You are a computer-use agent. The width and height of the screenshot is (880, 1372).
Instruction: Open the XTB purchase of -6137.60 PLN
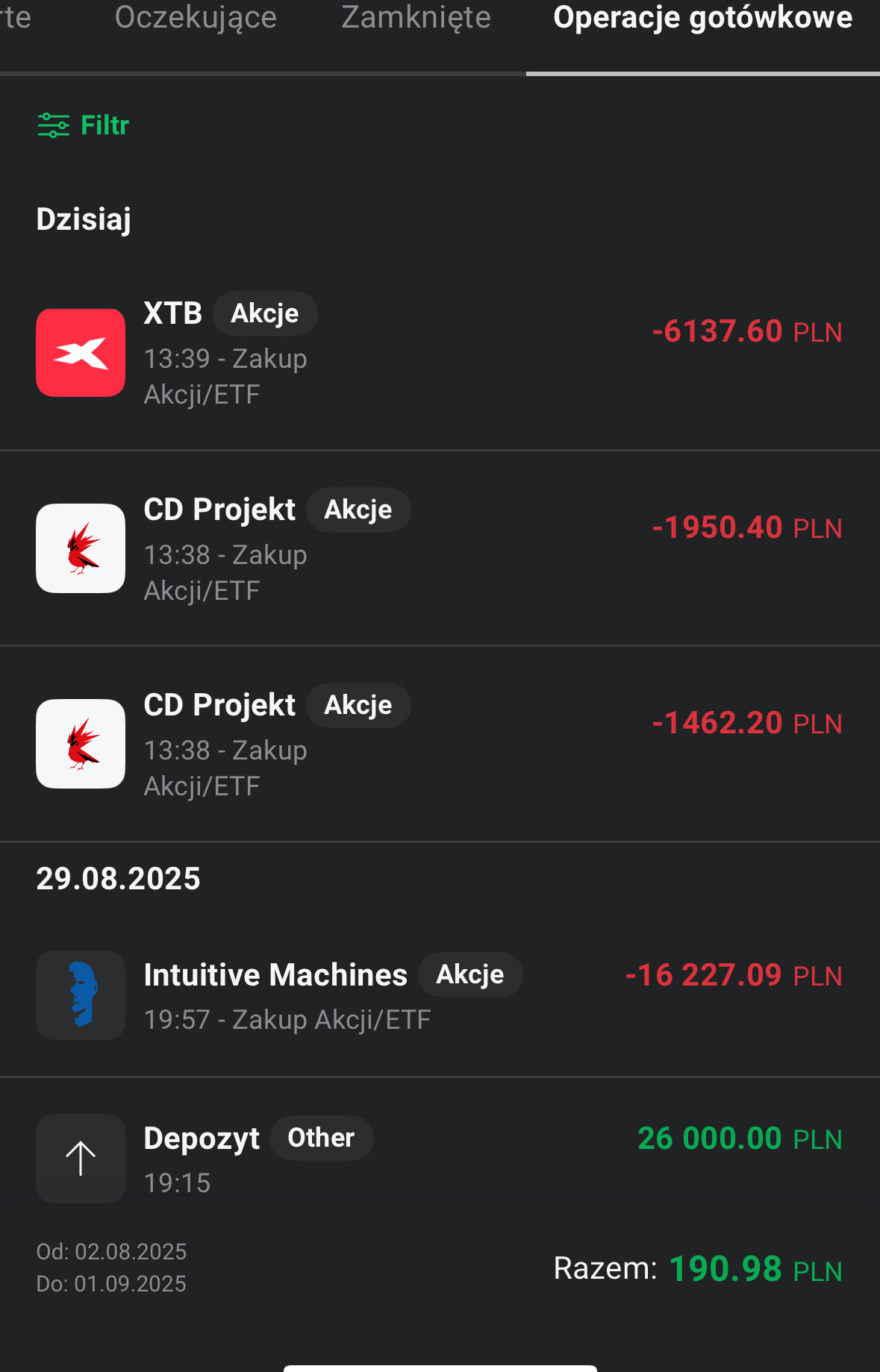(x=440, y=353)
